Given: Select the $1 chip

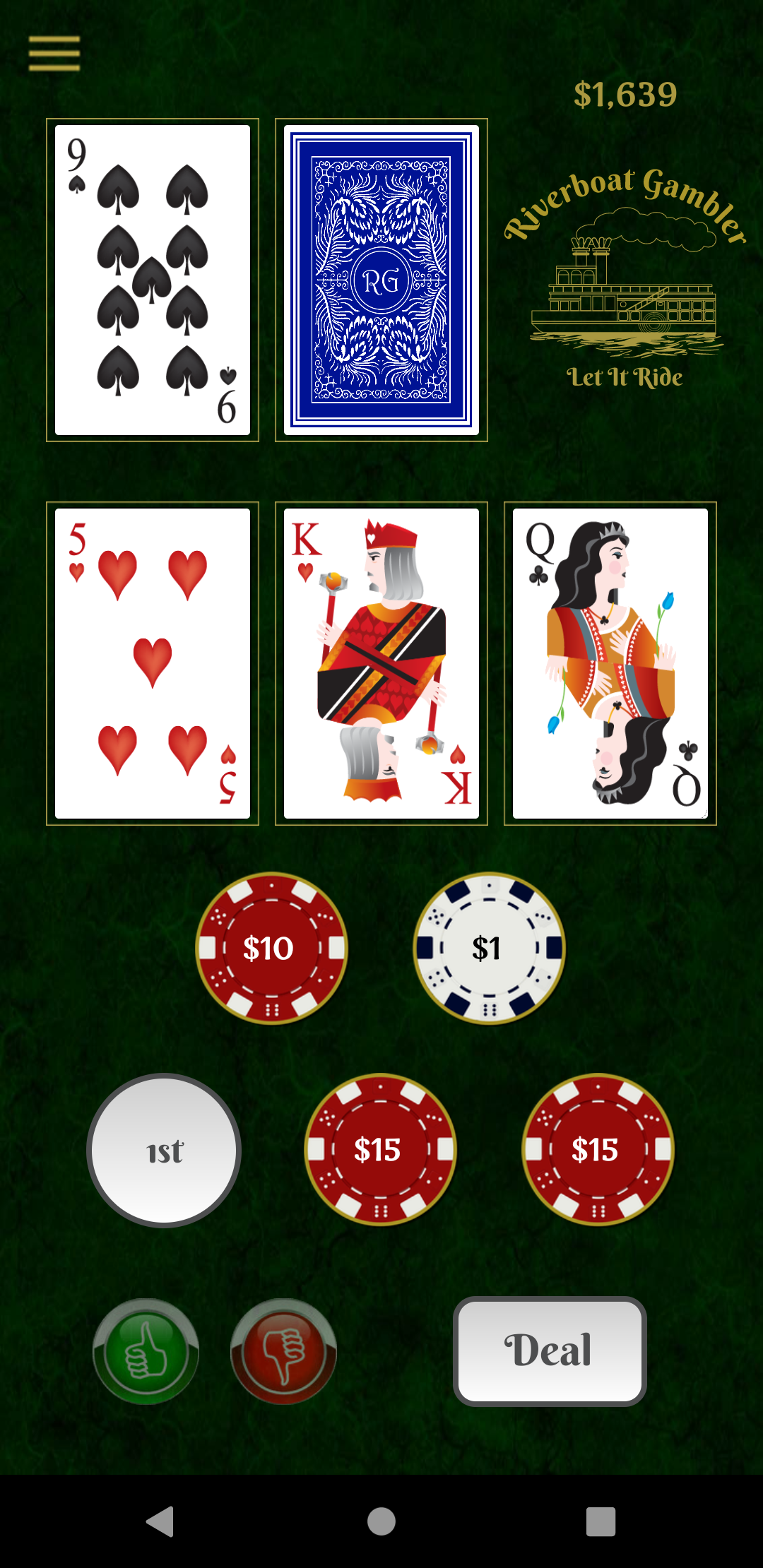Looking at the screenshot, I should [x=489, y=948].
